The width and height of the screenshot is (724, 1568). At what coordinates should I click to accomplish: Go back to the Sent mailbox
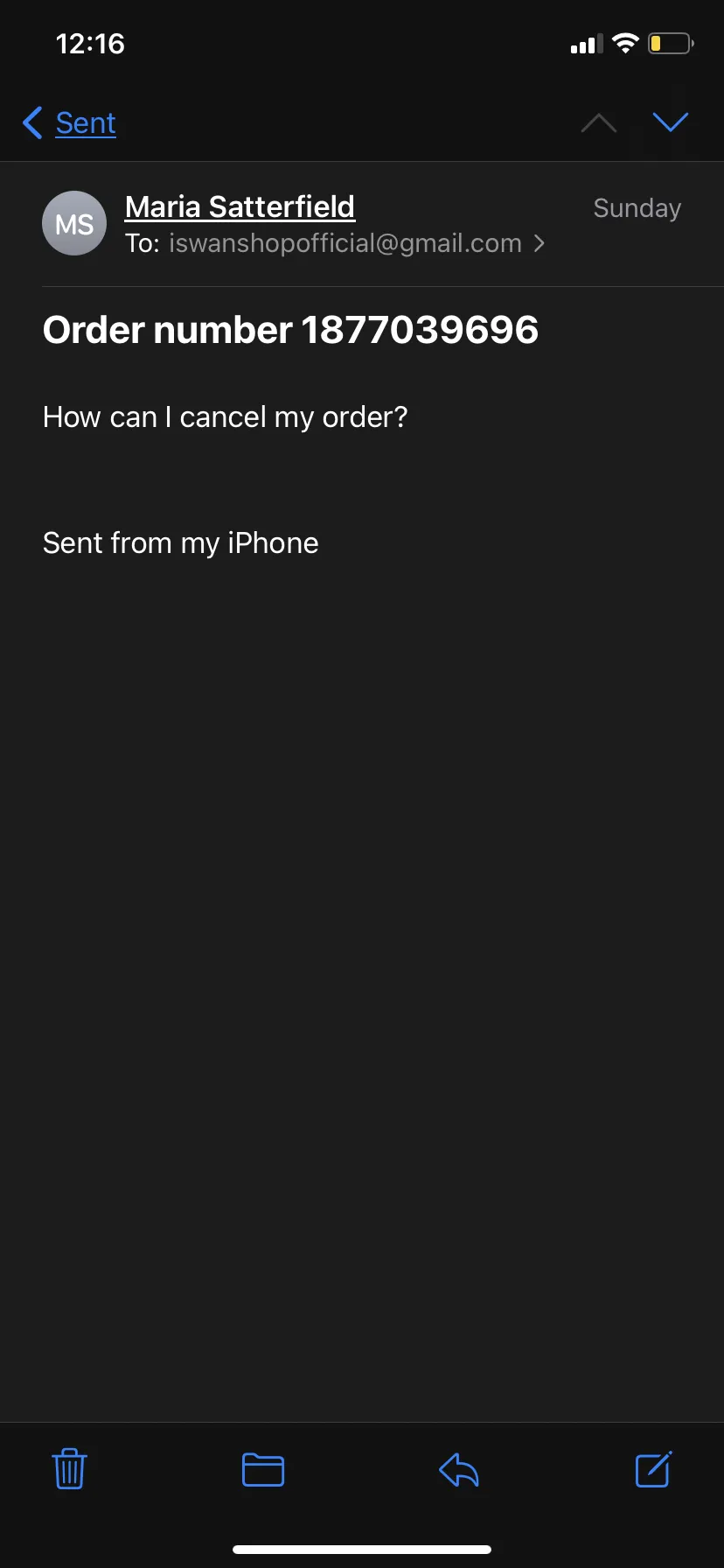coord(69,123)
